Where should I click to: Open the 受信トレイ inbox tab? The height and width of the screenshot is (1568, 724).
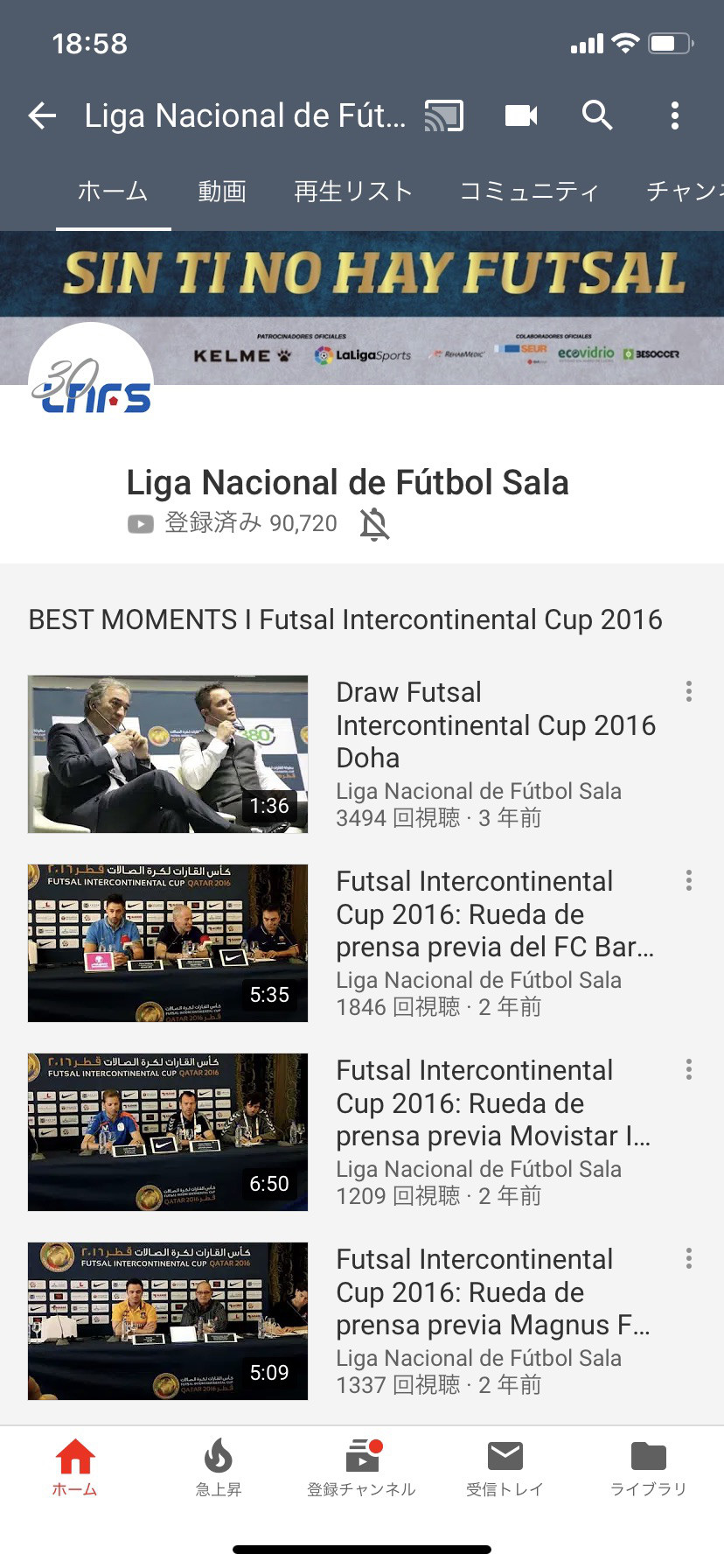click(505, 1467)
